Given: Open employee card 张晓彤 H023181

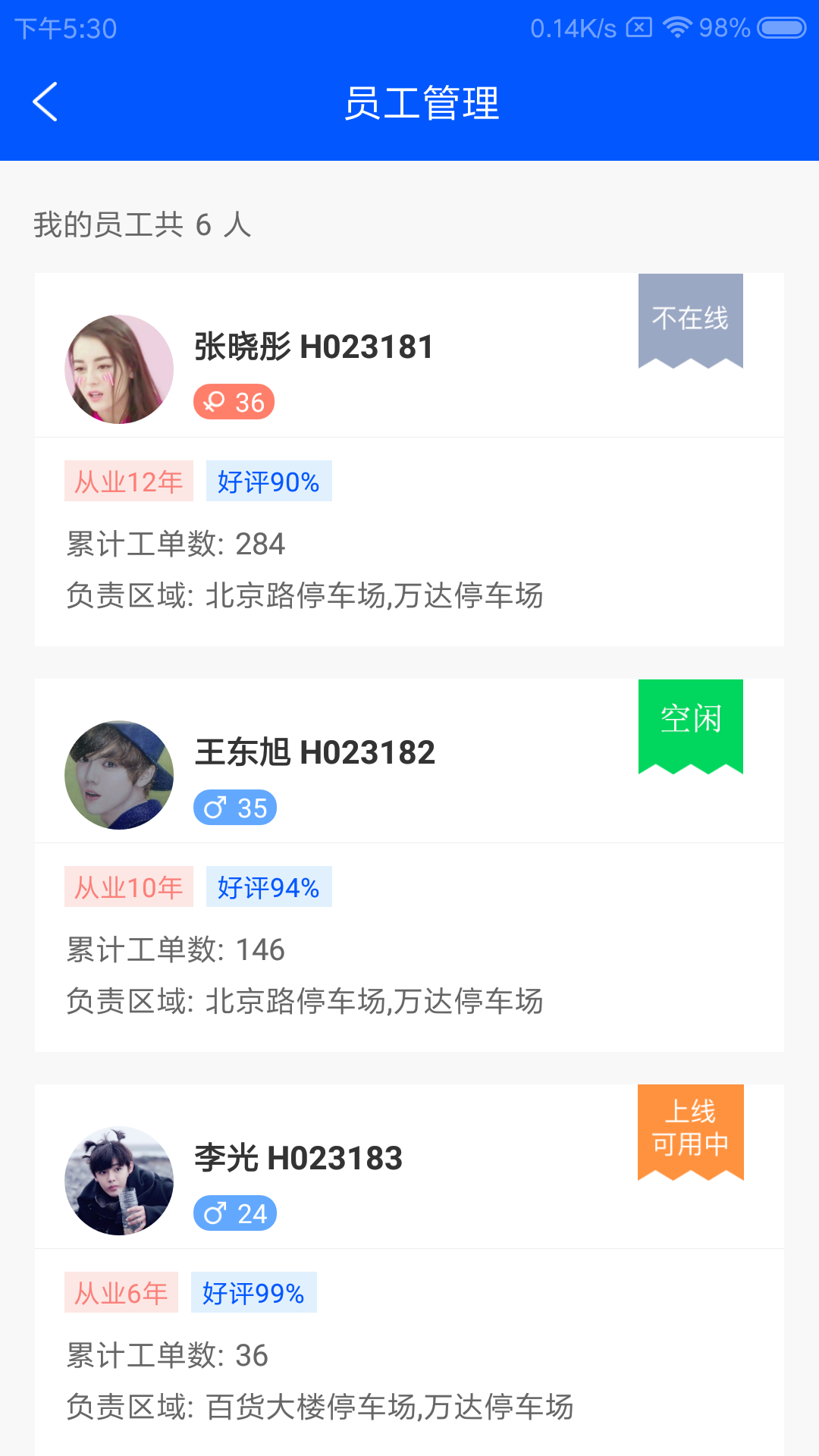Looking at the screenshot, I should pyautogui.click(x=409, y=460).
